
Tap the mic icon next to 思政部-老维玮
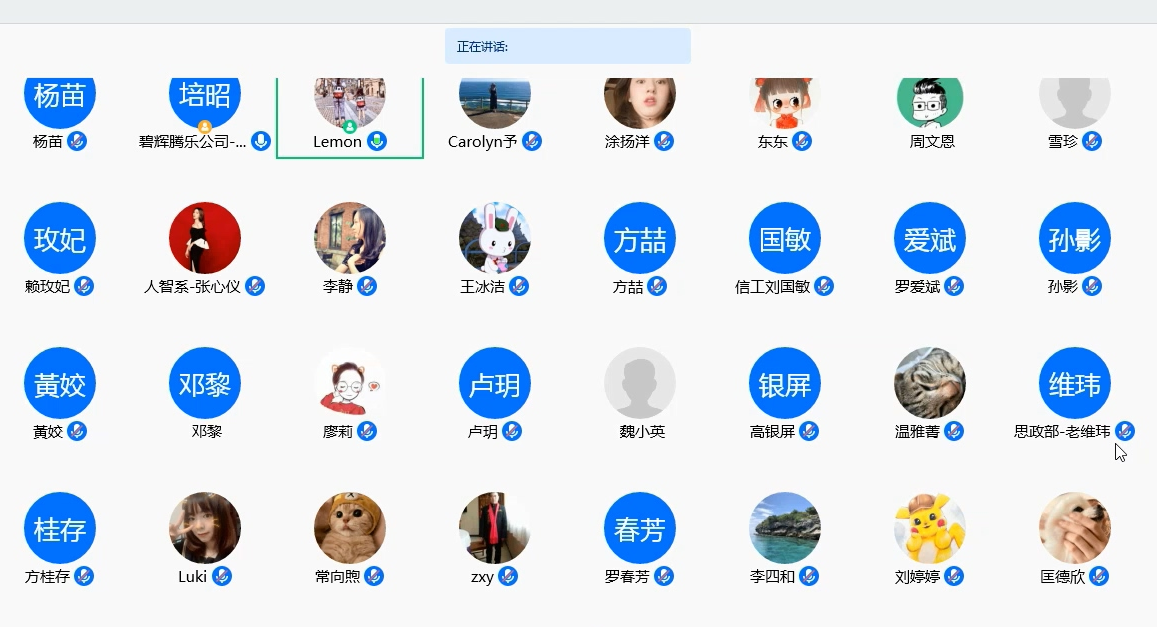coord(1125,431)
